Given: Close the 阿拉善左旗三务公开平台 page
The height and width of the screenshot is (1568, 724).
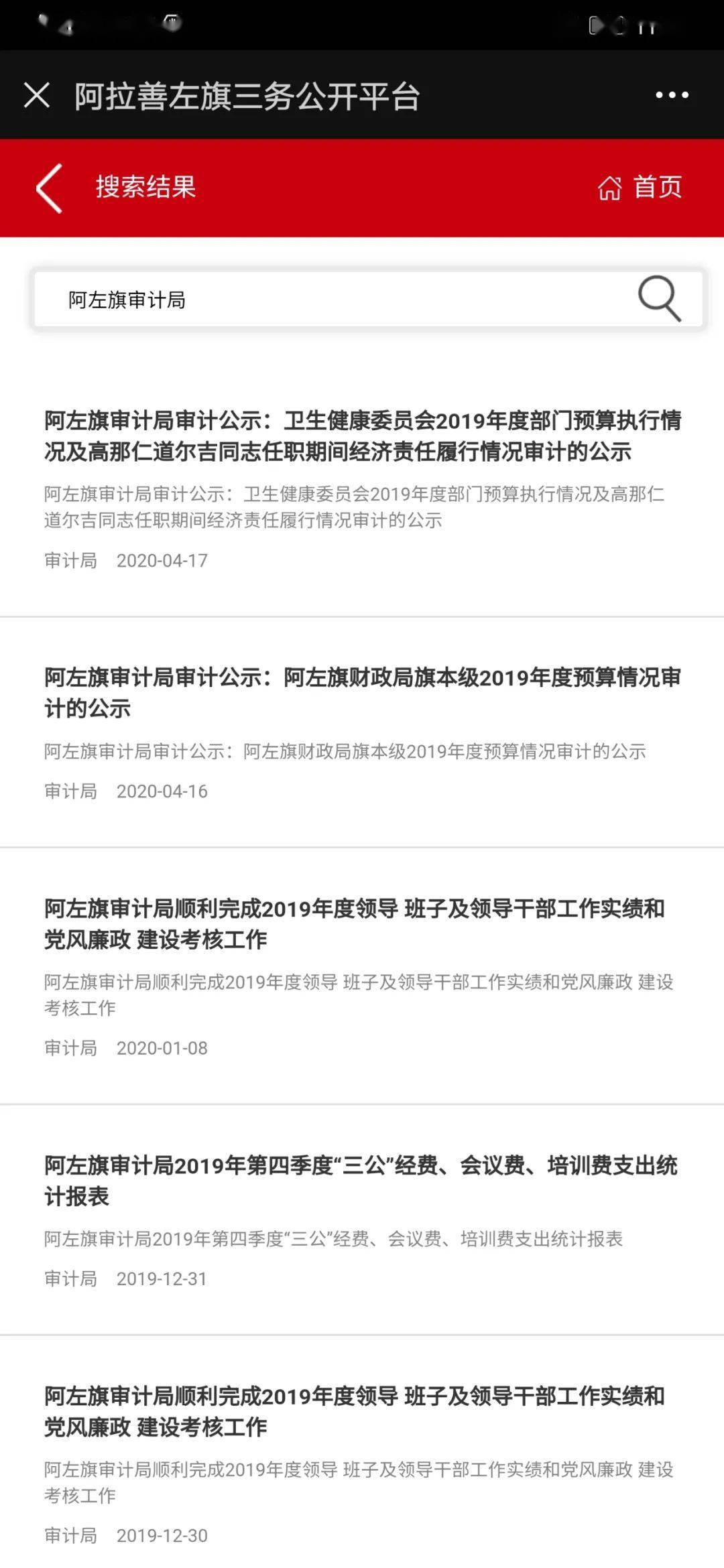Looking at the screenshot, I should [37, 95].
